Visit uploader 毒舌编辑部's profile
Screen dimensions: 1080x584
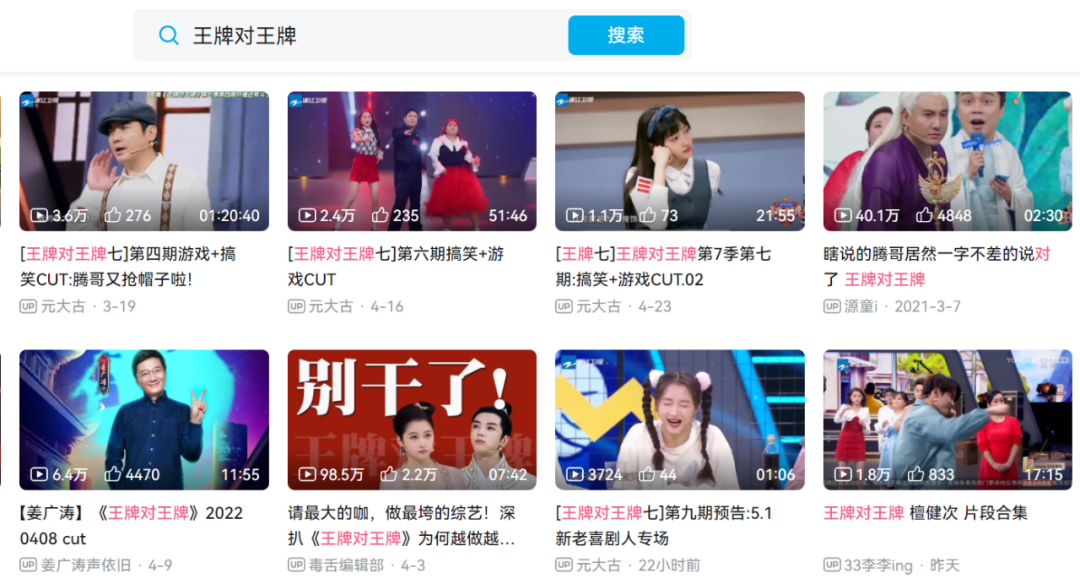click(x=346, y=565)
